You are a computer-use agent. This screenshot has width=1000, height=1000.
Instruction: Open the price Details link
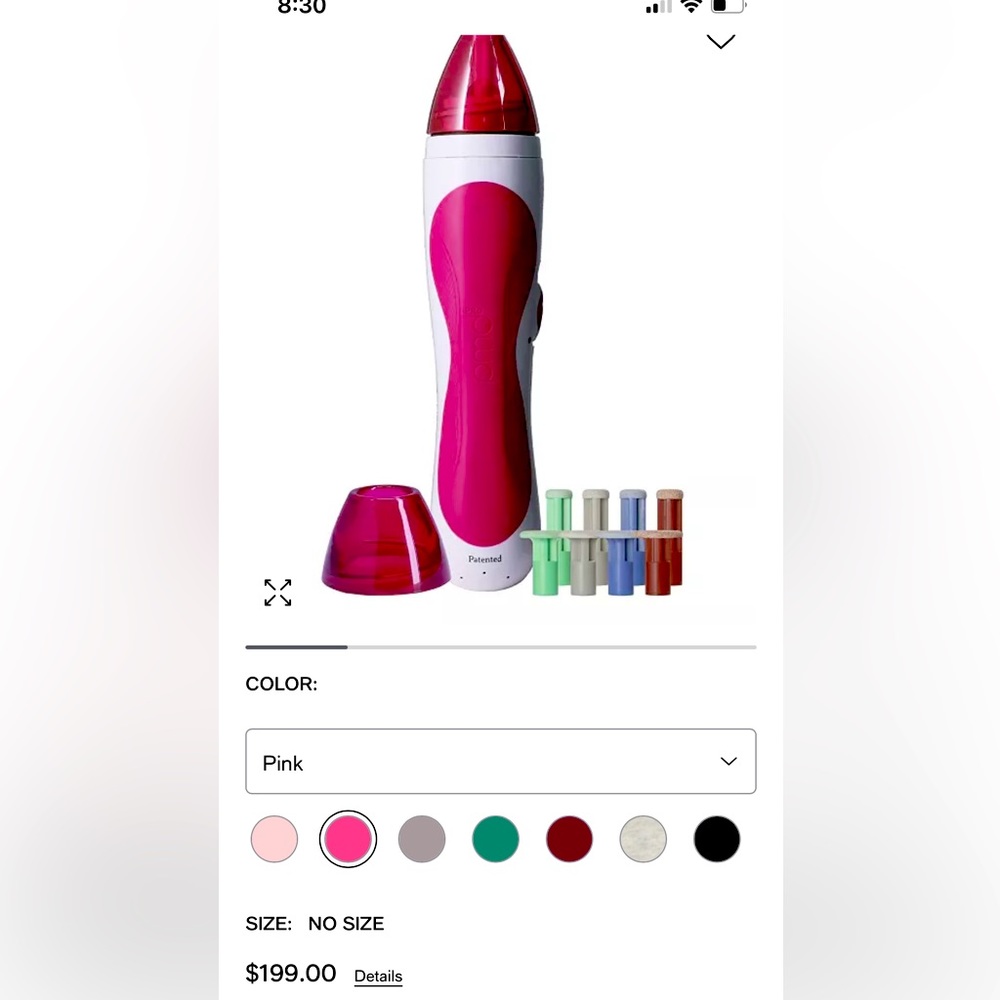click(378, 976)
